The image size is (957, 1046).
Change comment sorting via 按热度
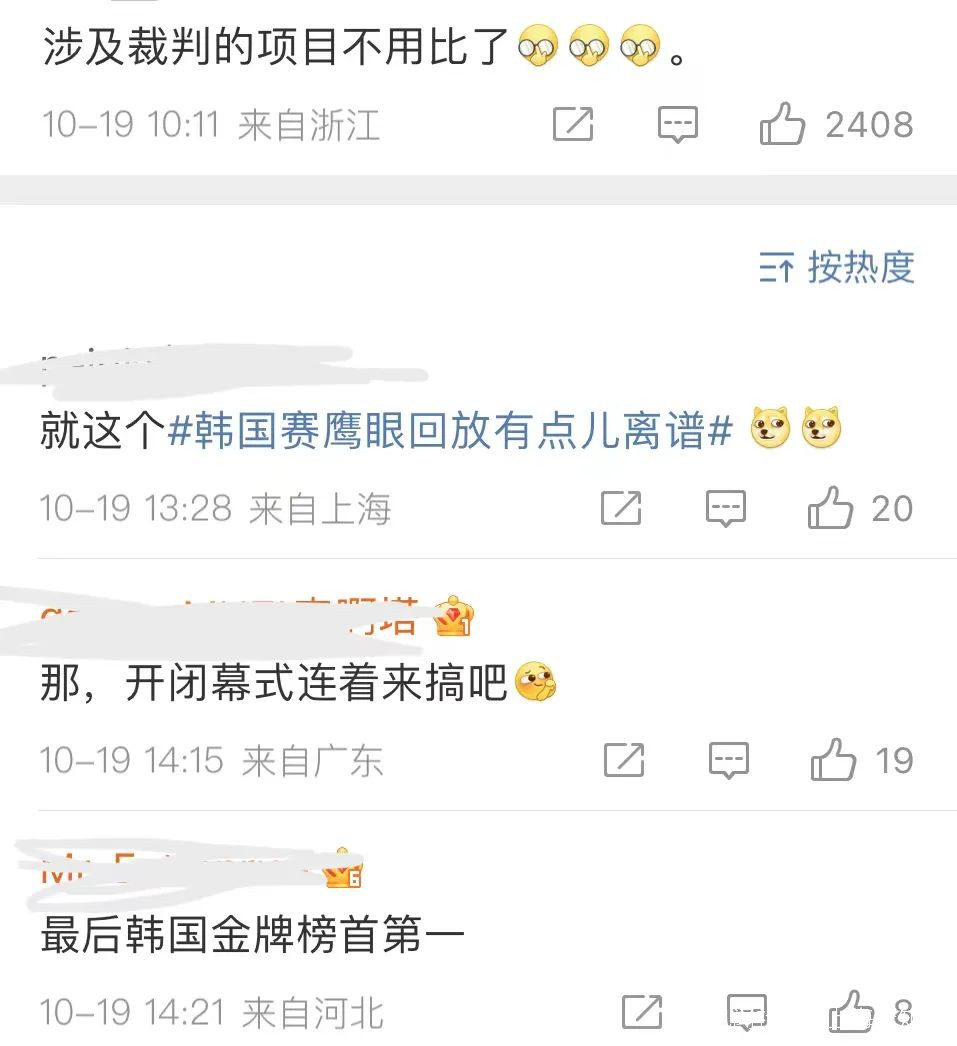point(836,267)
